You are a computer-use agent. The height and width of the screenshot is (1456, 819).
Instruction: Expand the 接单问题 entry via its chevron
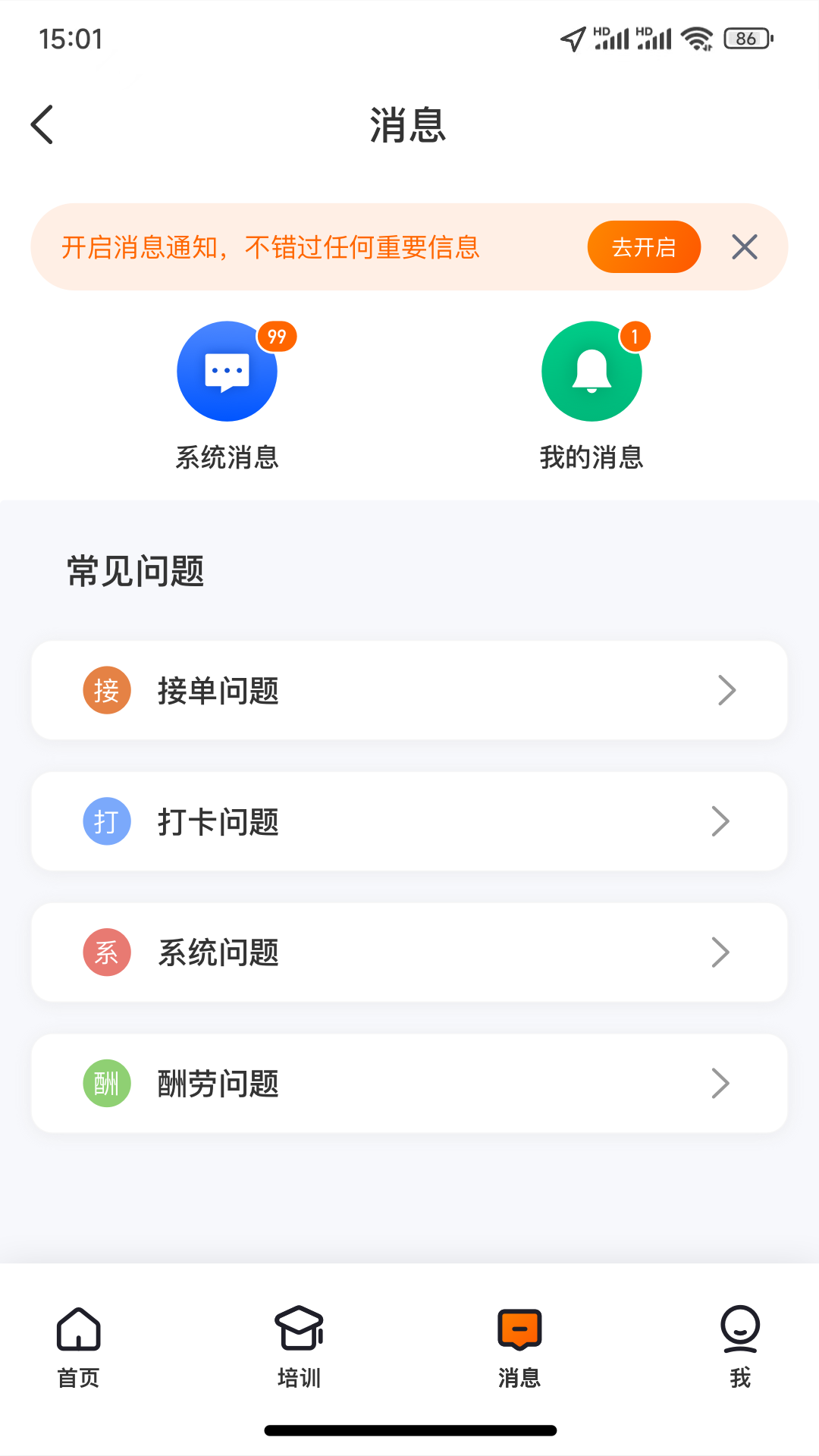pos(727,689)
